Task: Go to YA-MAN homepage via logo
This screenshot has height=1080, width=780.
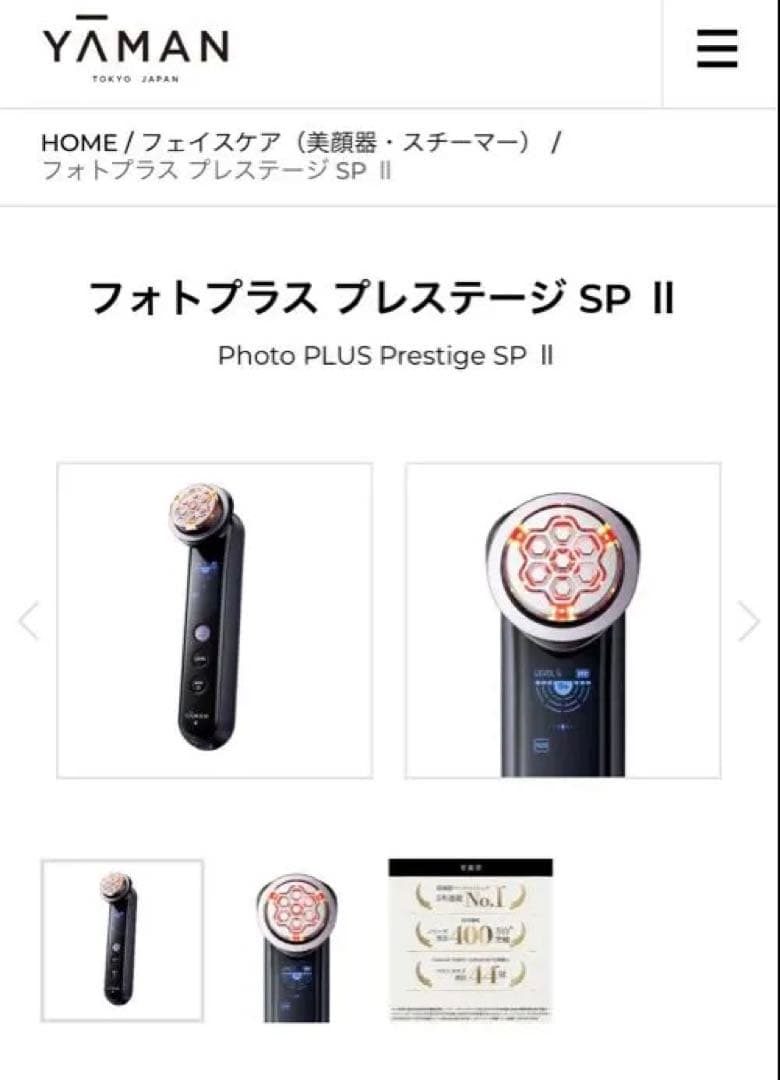Action: [135, 50]
